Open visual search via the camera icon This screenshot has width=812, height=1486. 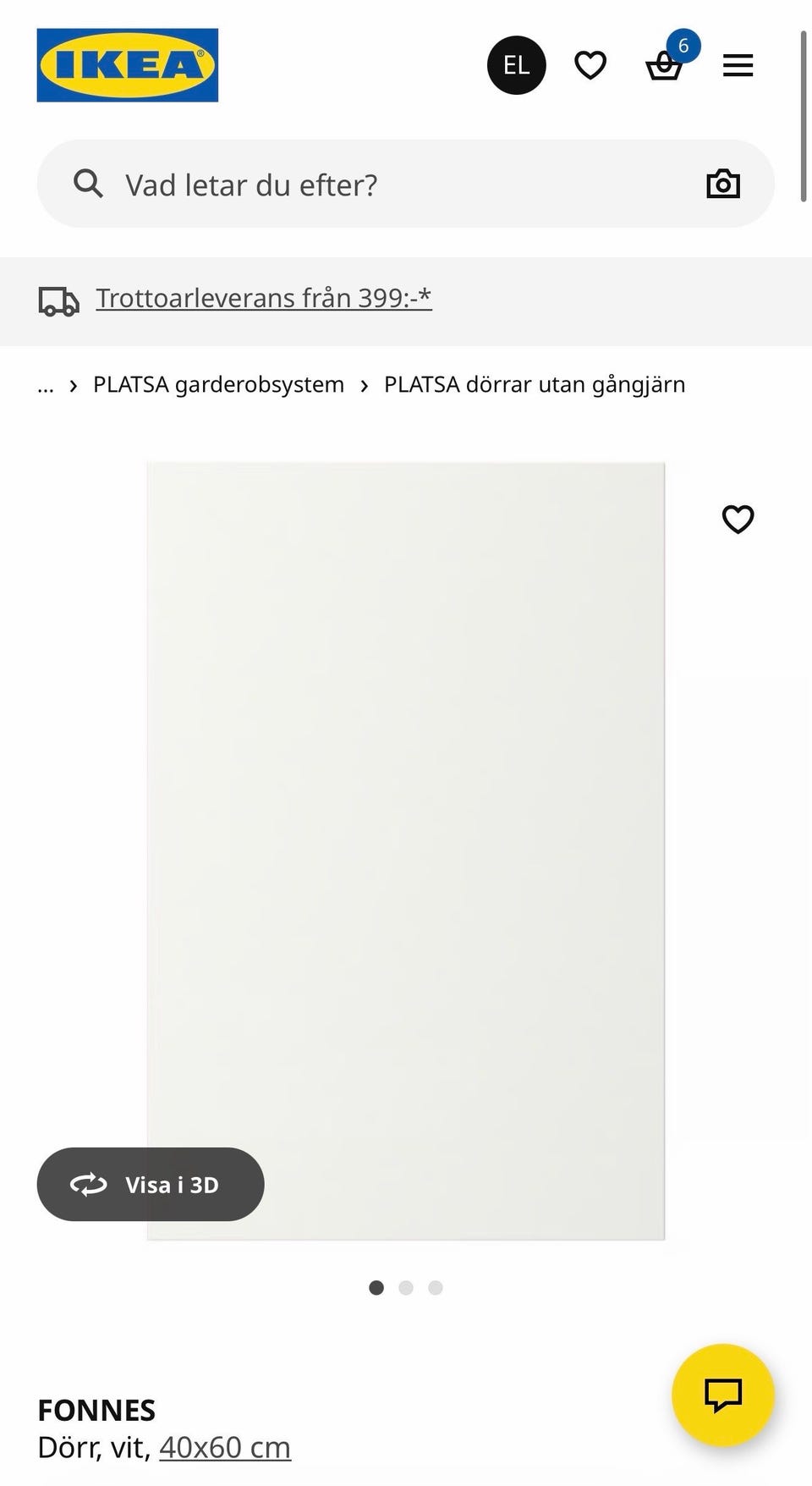[723, 184]
